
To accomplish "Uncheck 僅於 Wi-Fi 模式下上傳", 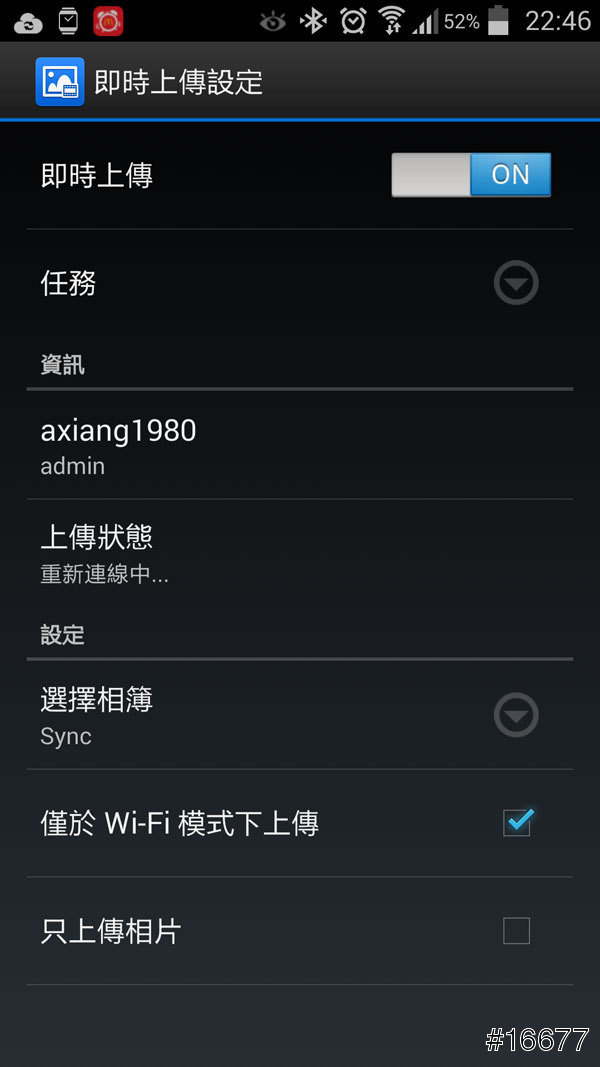I will pos(517,823).
